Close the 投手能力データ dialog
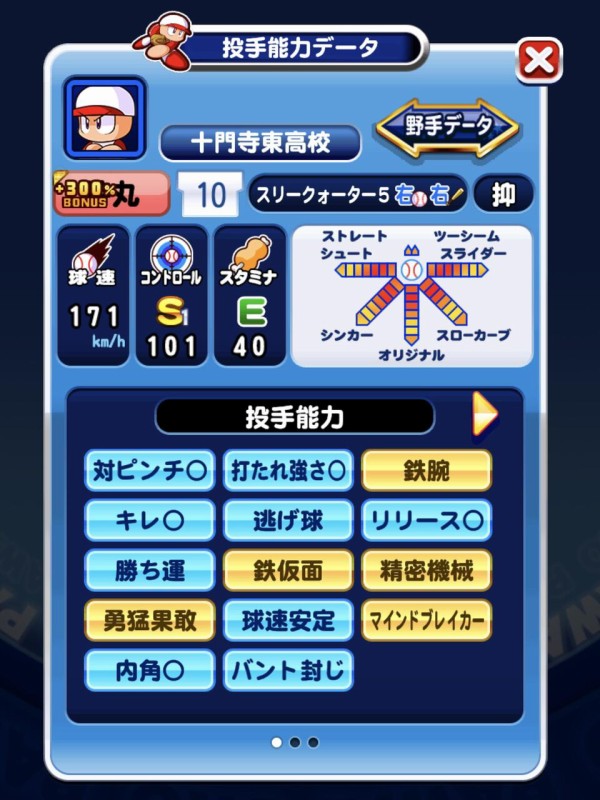 (x=539, y=62)
